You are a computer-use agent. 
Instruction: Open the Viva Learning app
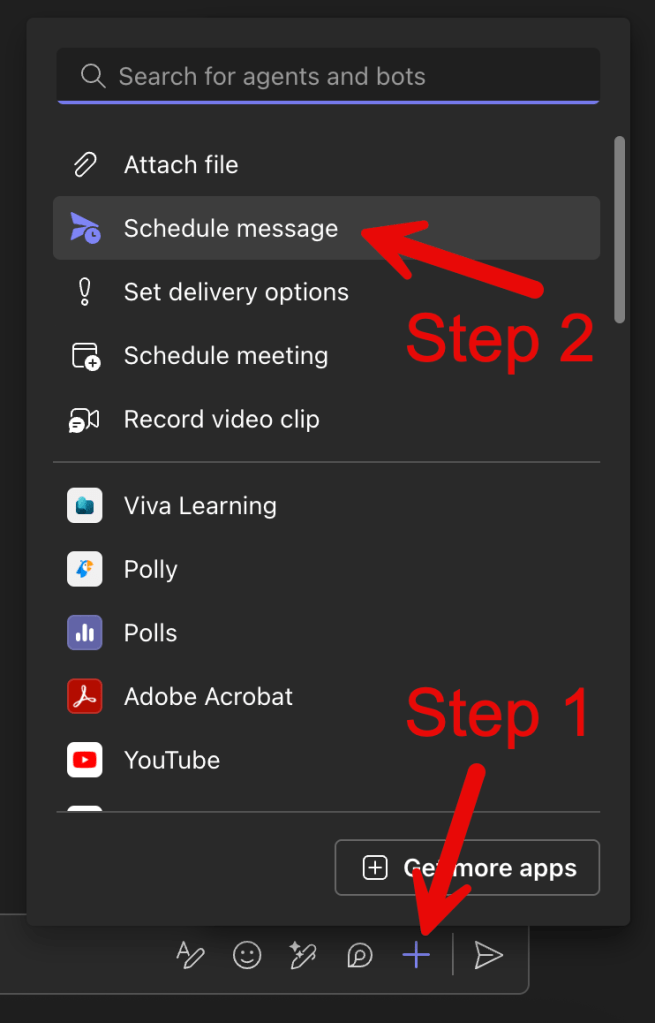coord(199,506)
